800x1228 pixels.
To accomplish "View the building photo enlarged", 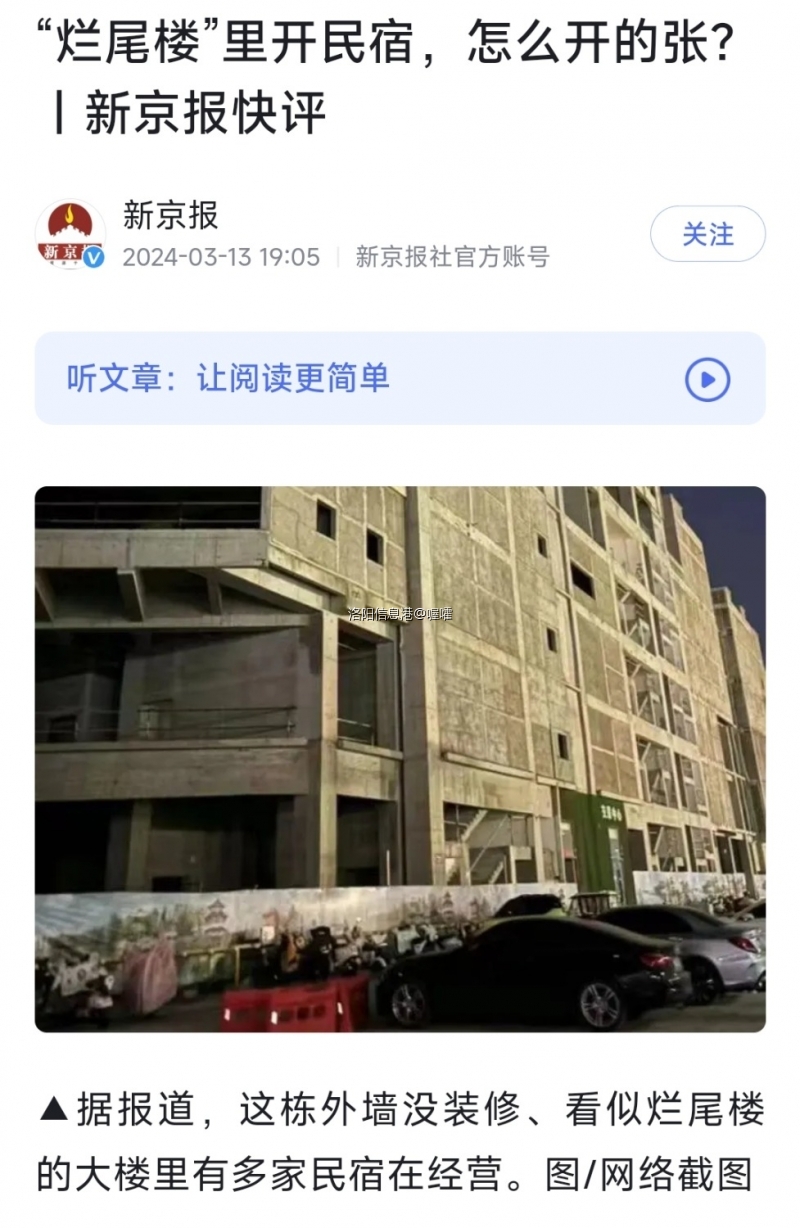I will pos(400,760).
